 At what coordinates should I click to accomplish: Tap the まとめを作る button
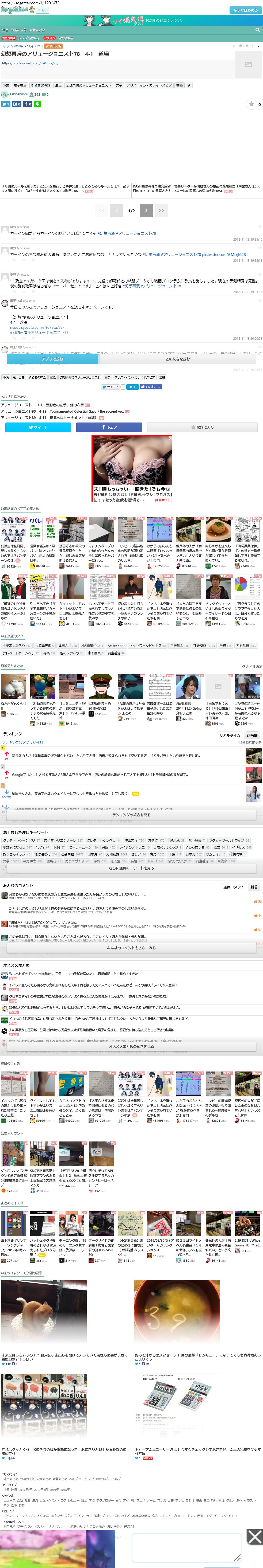[245, 10]
